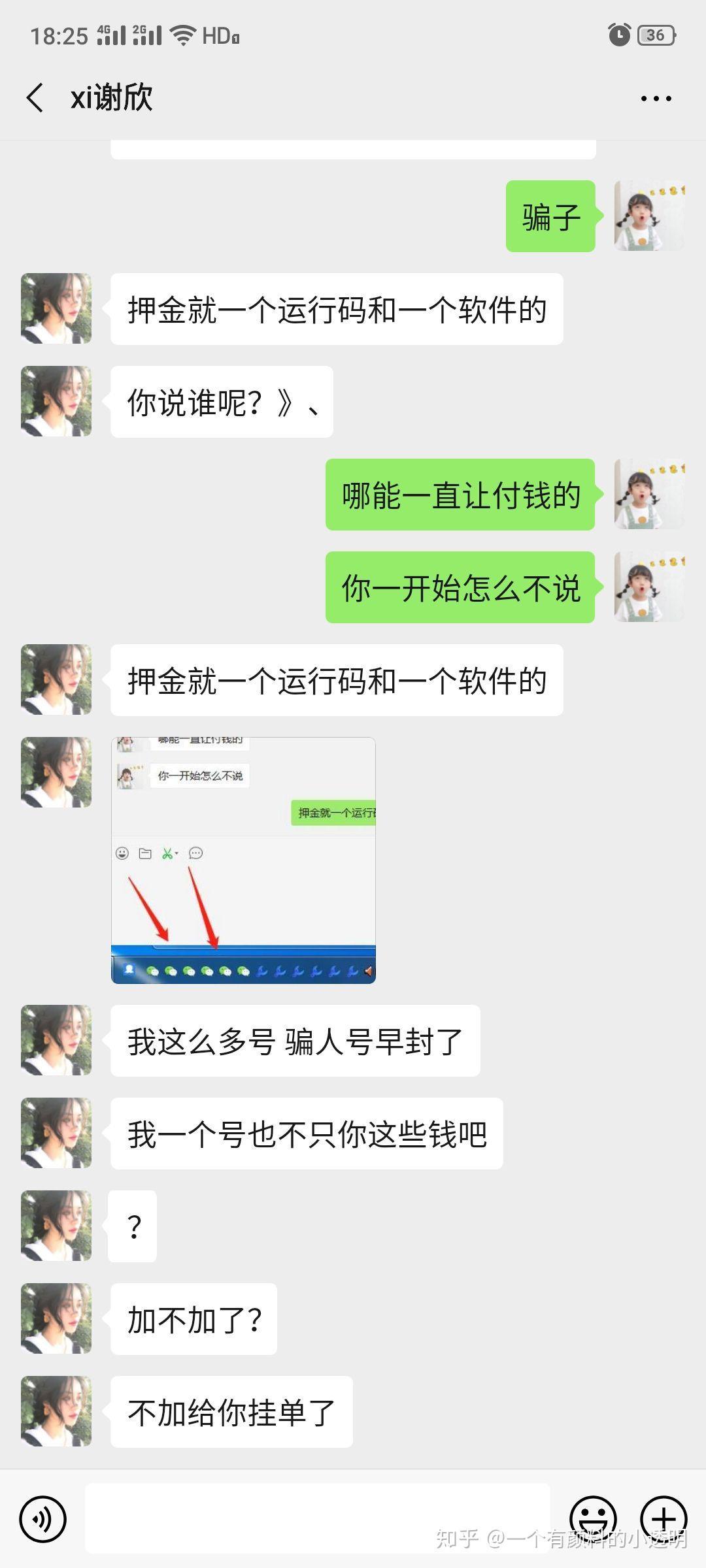Screen dimensions: 706x1568
Task: Tap the message text field
Action: click(x=317, y=1518)
